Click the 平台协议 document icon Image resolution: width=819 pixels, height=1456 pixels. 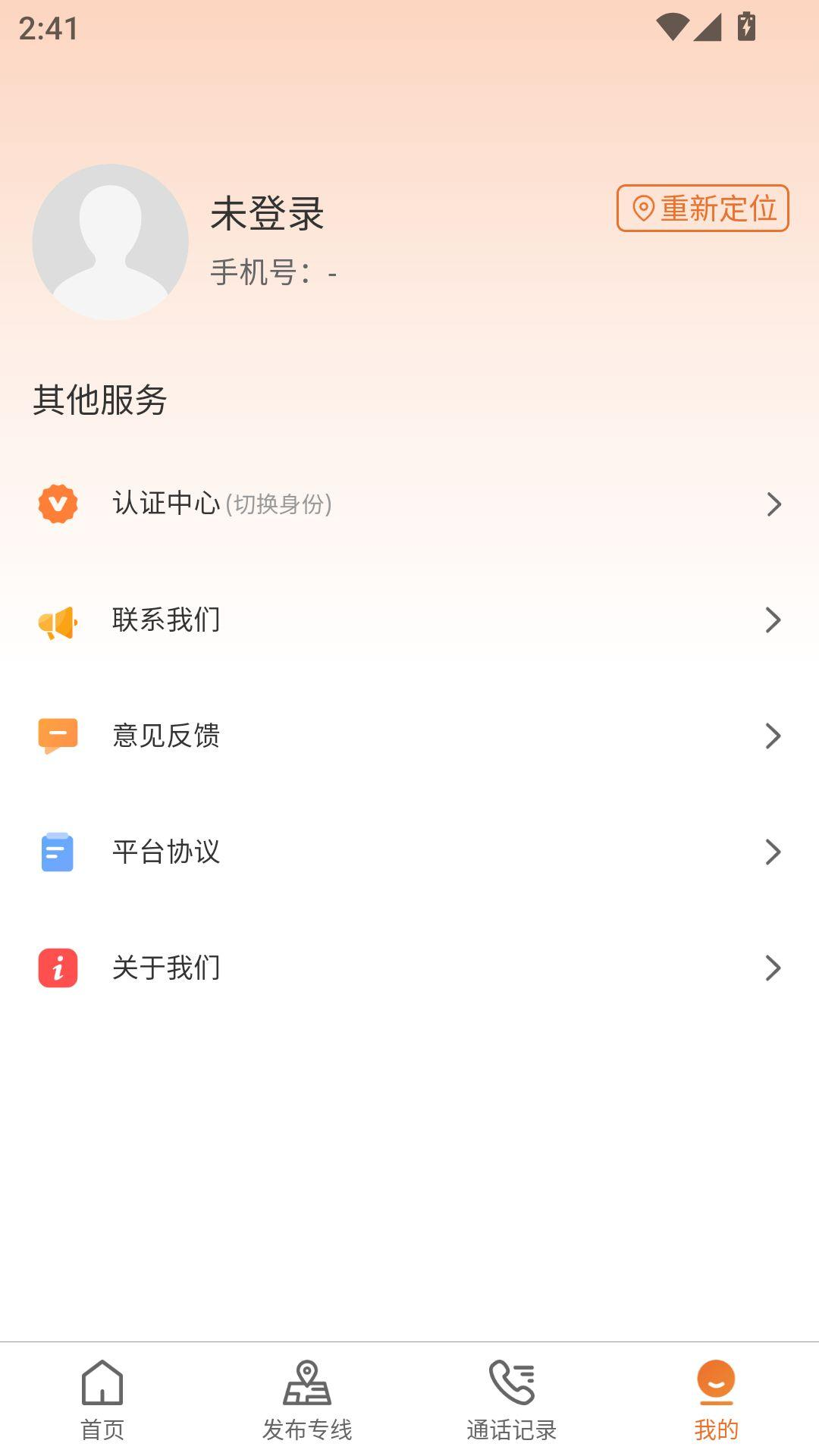tap(58, 852)
